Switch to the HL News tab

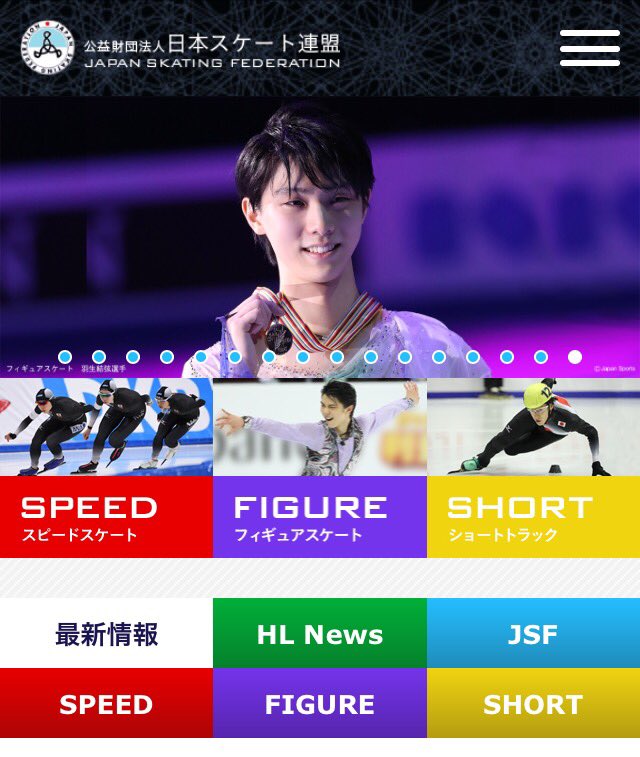(x=320, y=634)
